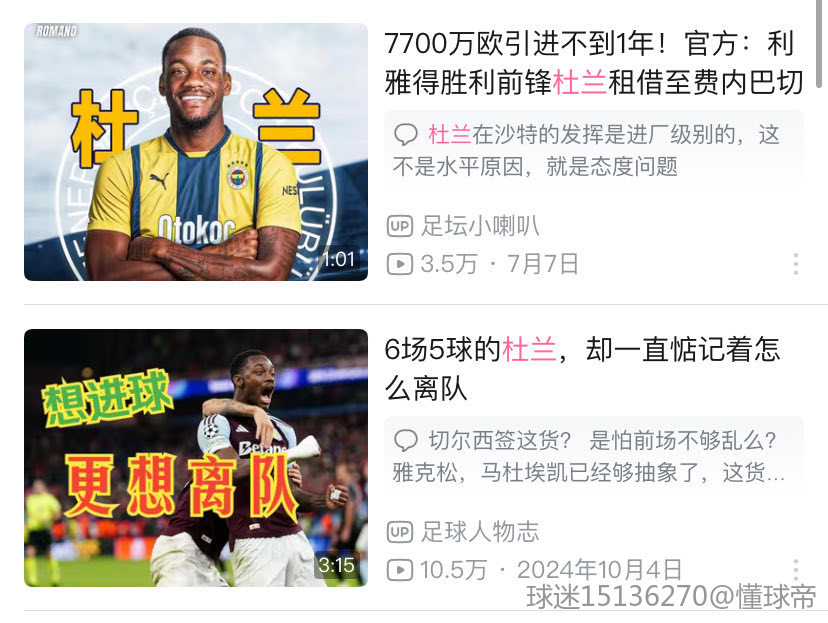Open overflow menu for 足球人物志's video
The image size is (828, 623).
[x=795, y=569]
